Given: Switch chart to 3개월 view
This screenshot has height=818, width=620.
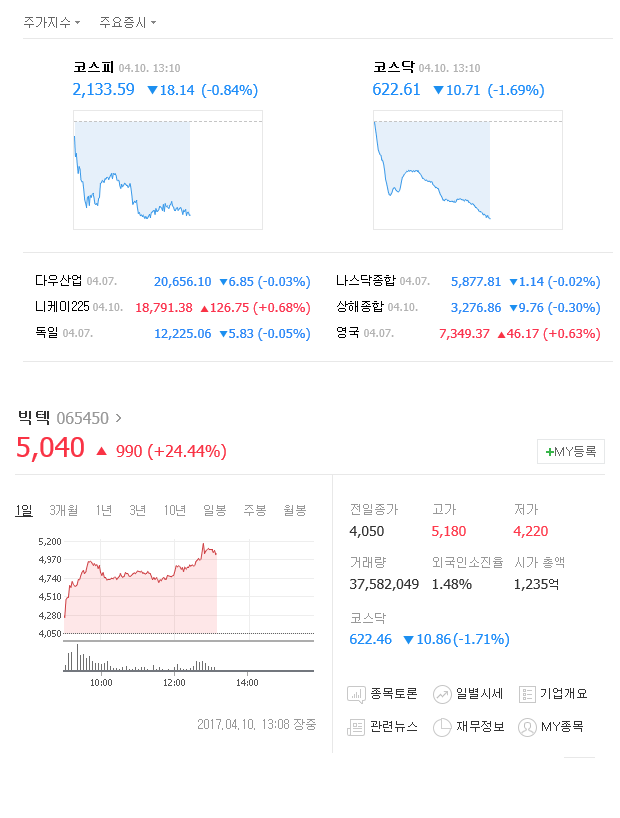Looking at the screenshot, I should [x=64, y=510].
